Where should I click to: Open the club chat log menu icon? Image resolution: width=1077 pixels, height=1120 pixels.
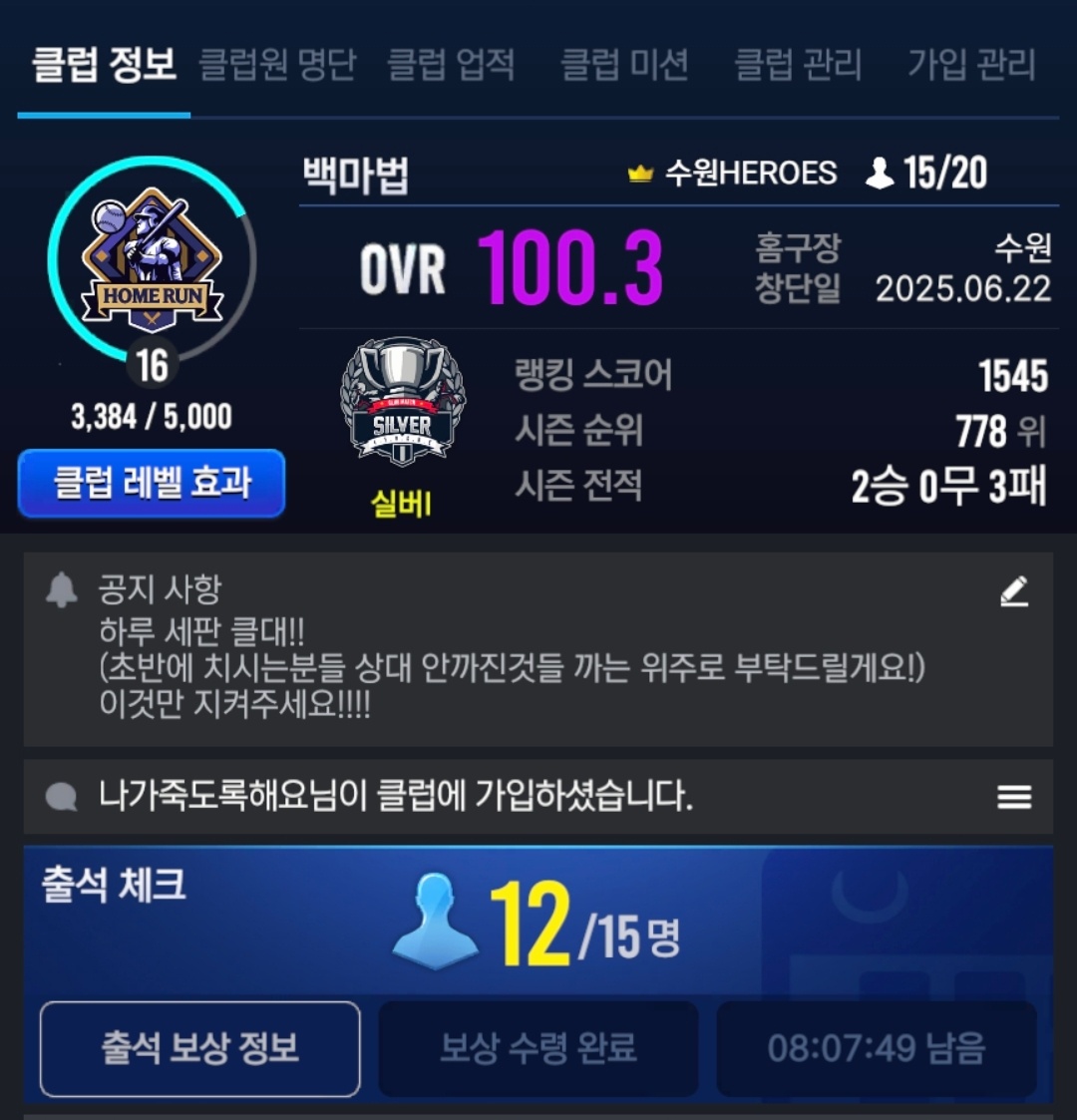click(1014, 797)
